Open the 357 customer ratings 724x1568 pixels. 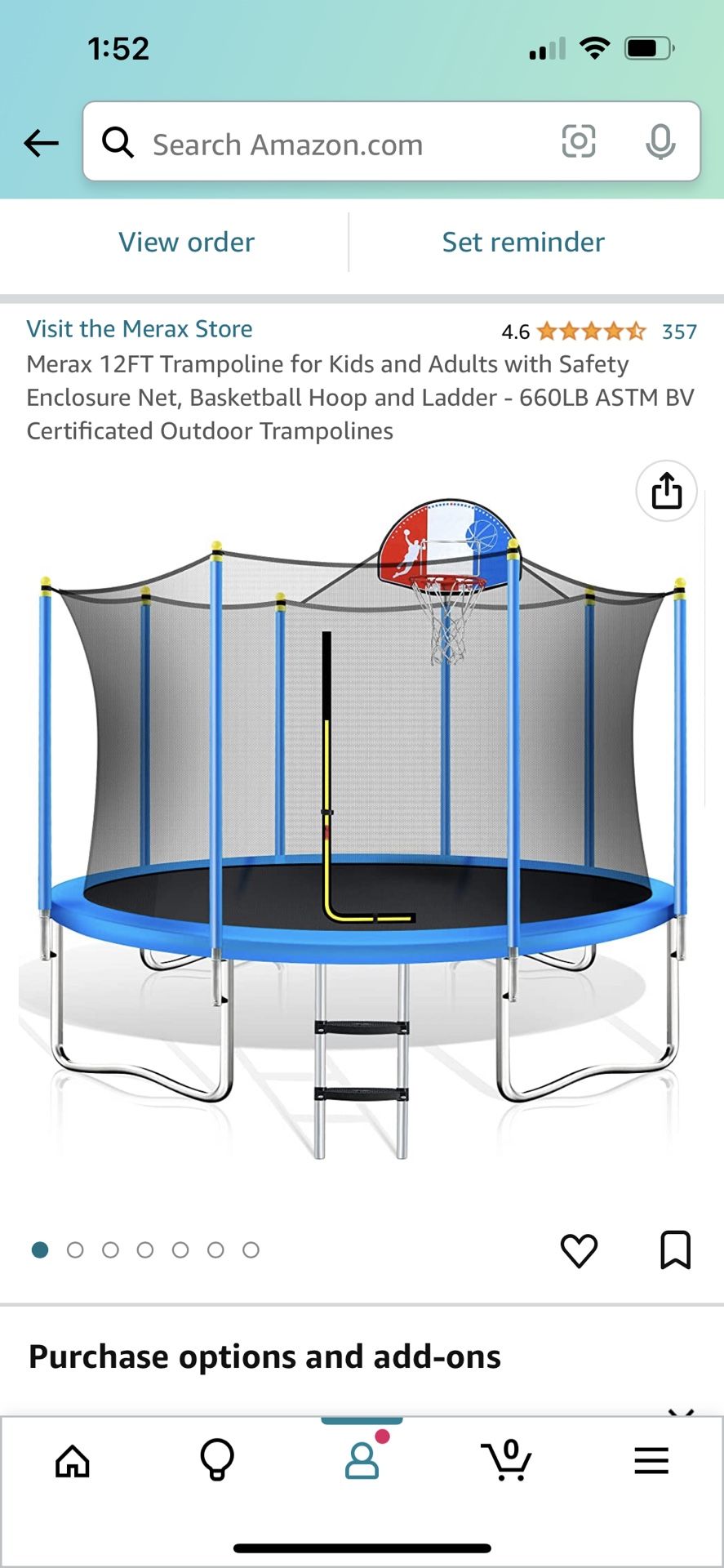[x=679, y=332]
